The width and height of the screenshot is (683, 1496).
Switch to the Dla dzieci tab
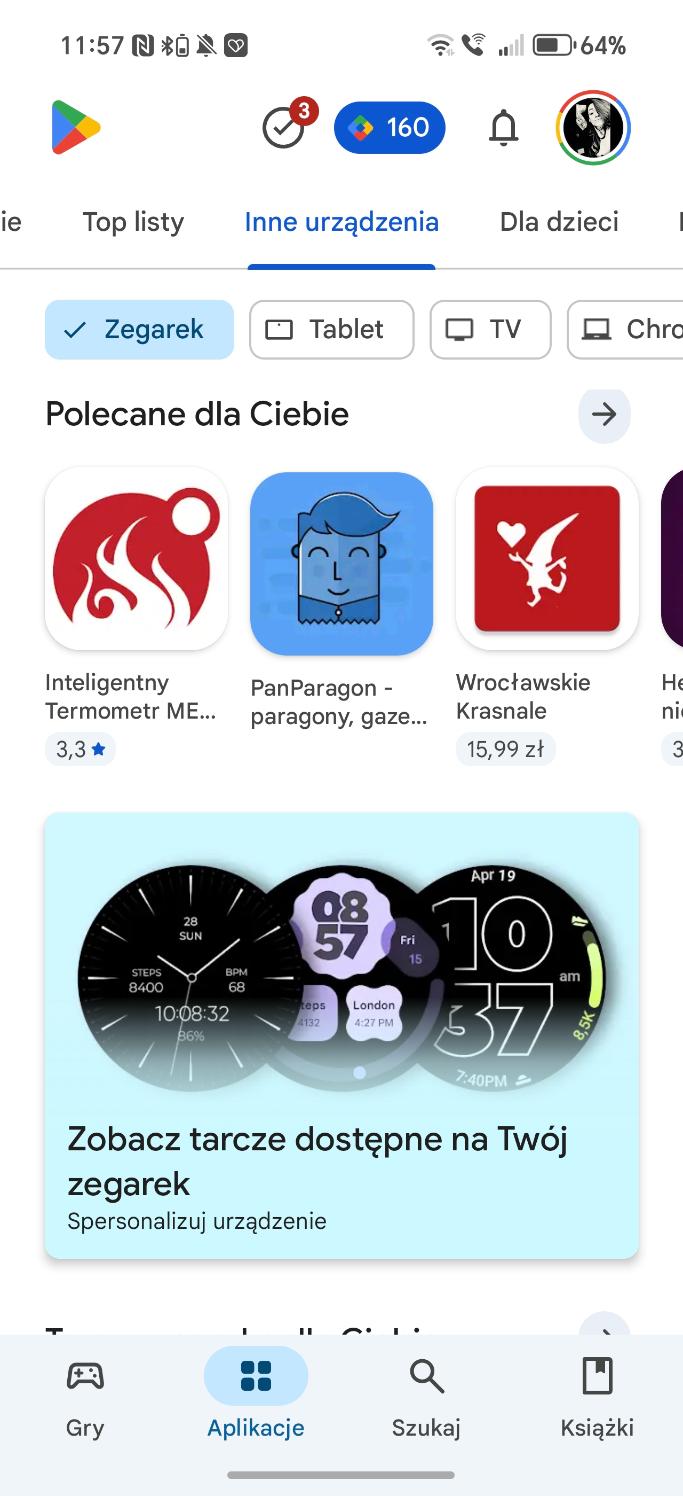[559, 222]
